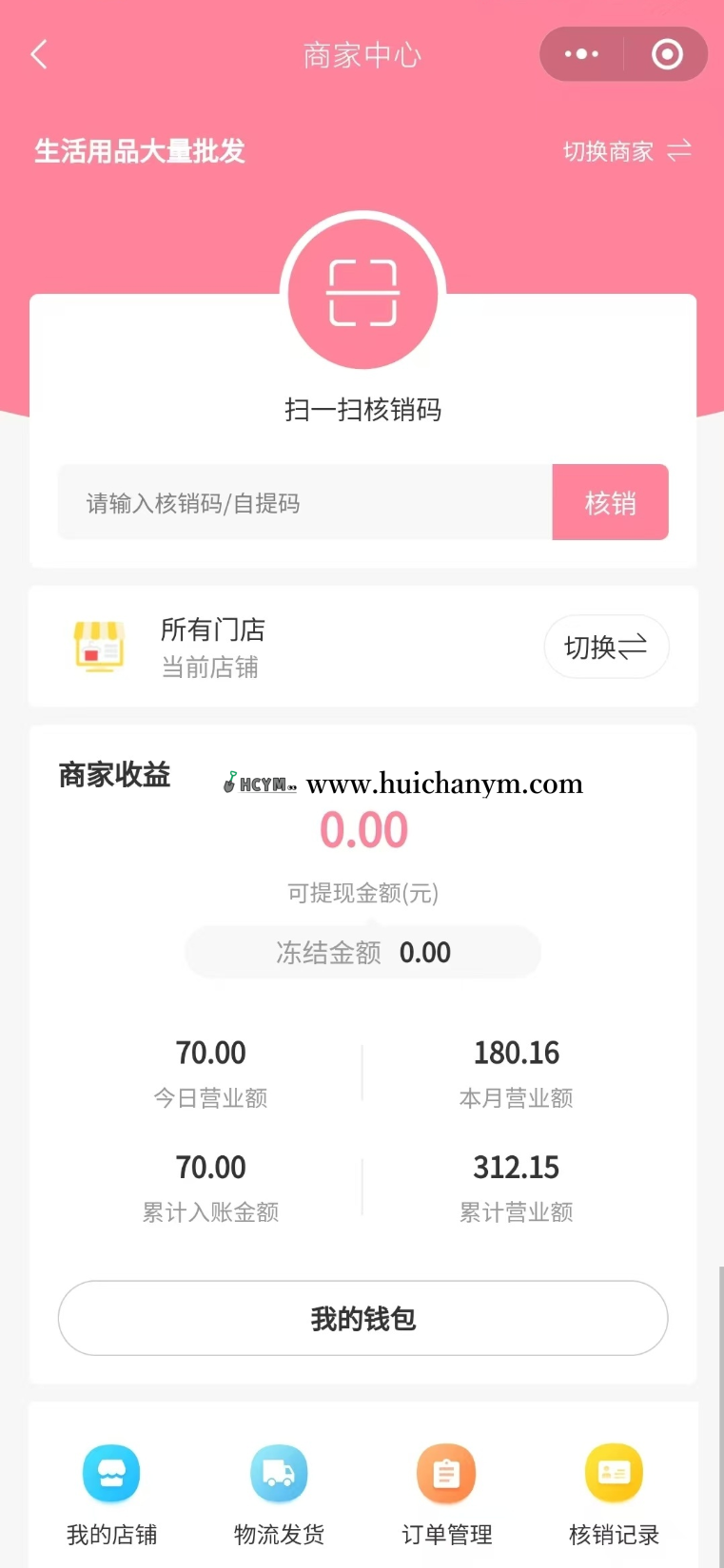This screenshot has height=1568, width=724.
Task: Open the mini-program more options menu (•••)
Action: [x=580, y=54]
